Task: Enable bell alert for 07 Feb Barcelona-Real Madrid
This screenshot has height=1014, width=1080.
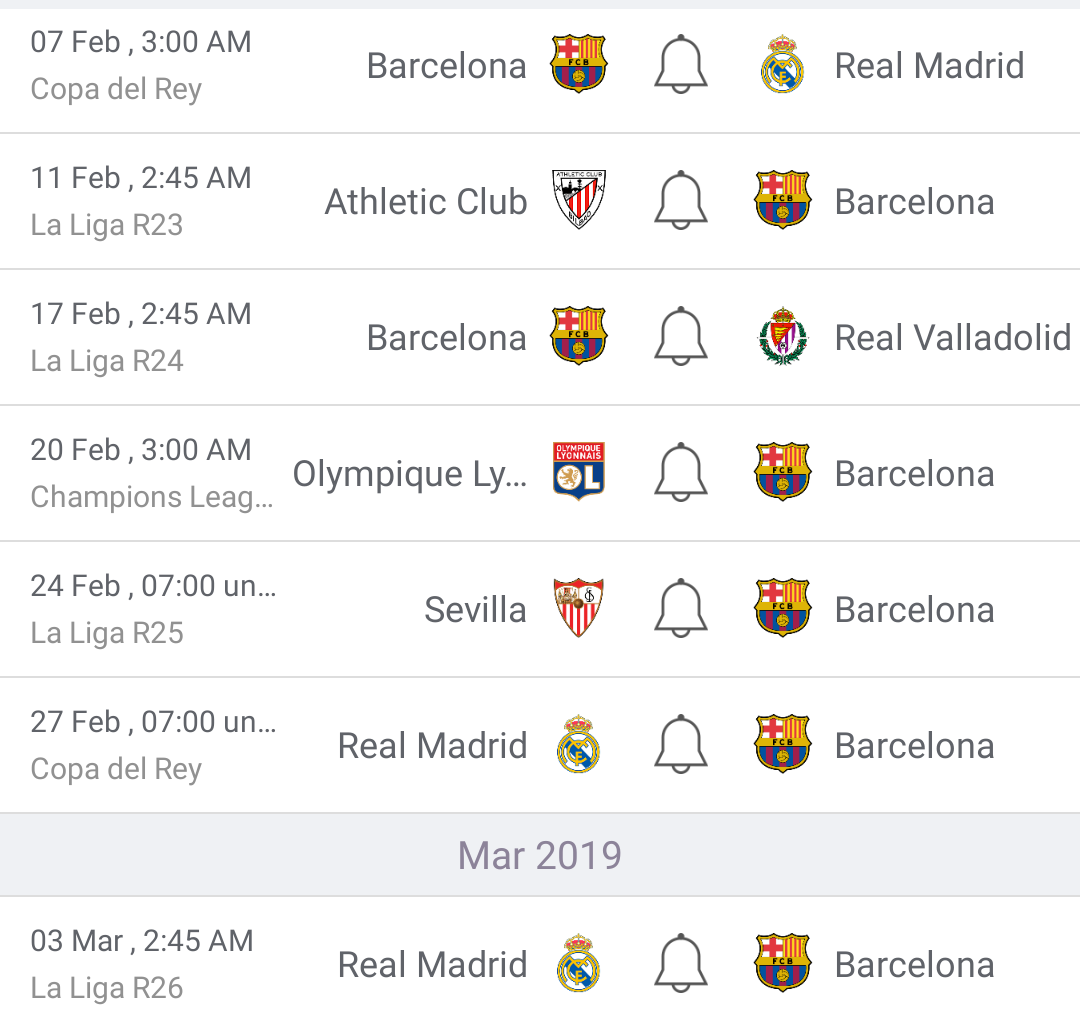Action: [681, 65]
